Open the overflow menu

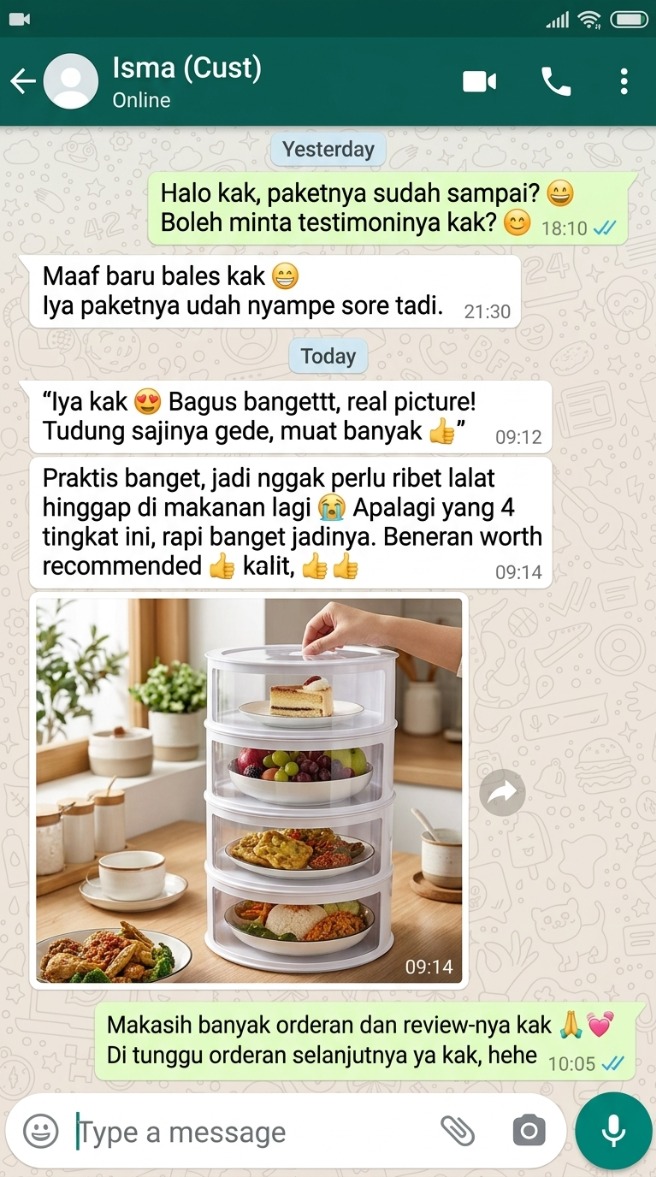click(x=624, y=82)
